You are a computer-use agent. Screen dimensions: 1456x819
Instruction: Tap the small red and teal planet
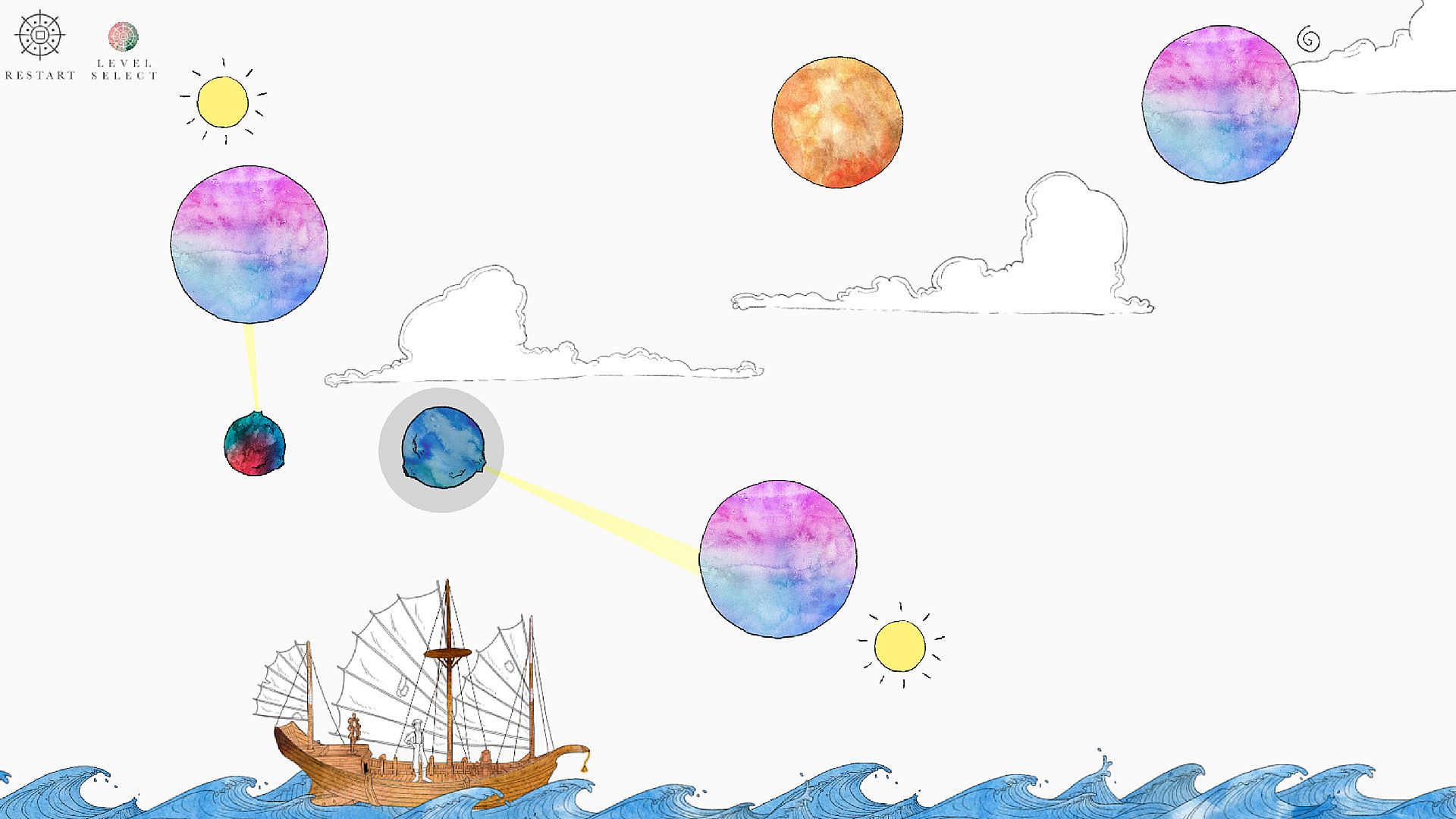point(255,444)
